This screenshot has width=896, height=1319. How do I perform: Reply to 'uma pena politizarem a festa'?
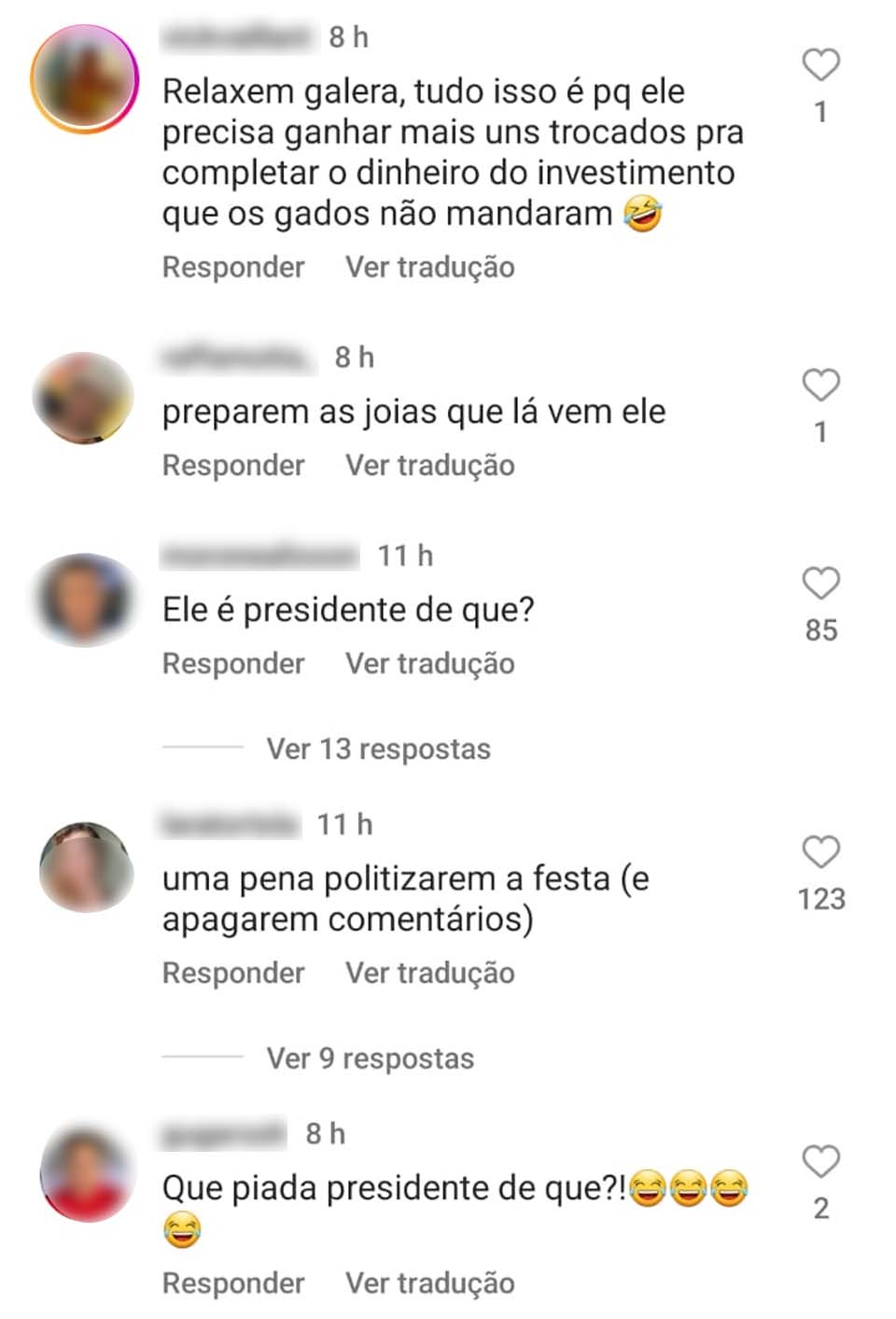click(x=233, y=973)
